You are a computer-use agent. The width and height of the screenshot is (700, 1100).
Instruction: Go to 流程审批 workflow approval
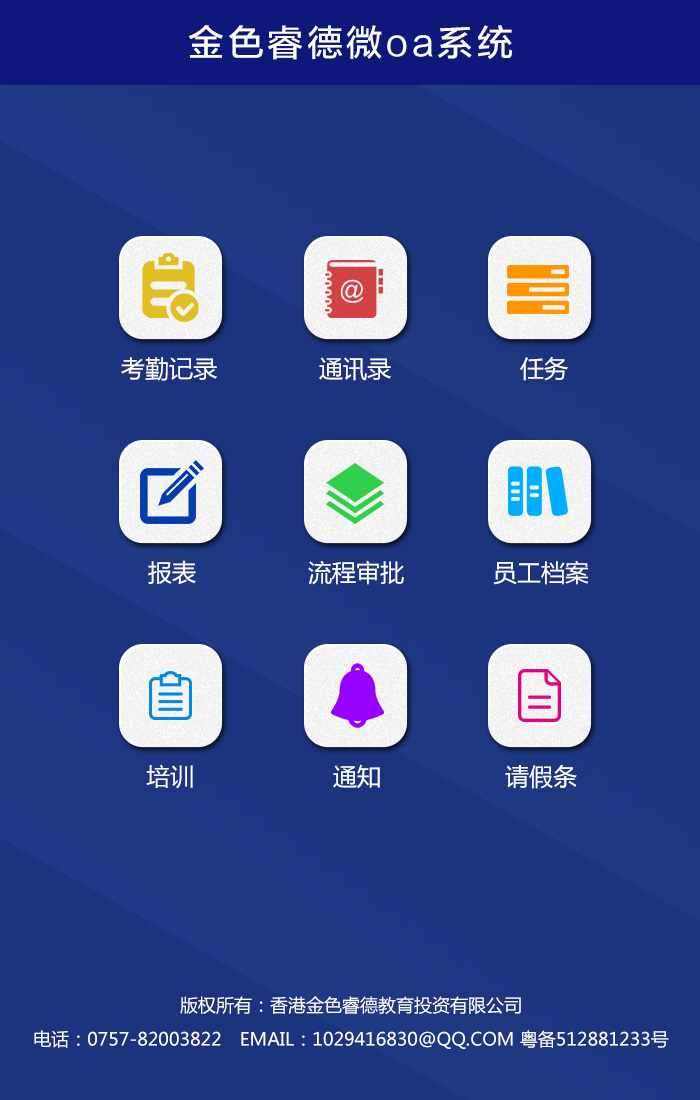[355, 492]
